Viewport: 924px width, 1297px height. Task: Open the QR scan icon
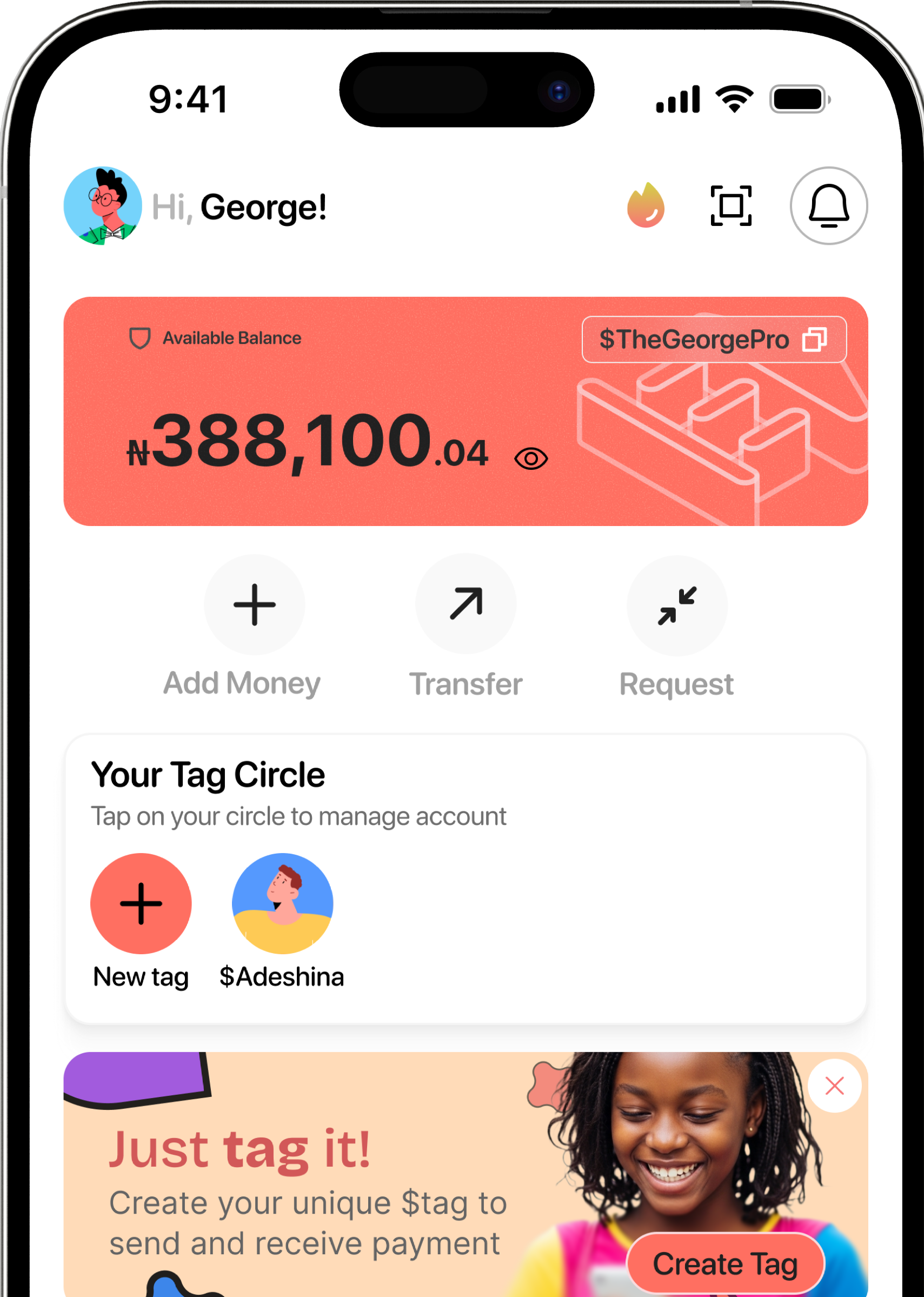(x=731, y=205)
